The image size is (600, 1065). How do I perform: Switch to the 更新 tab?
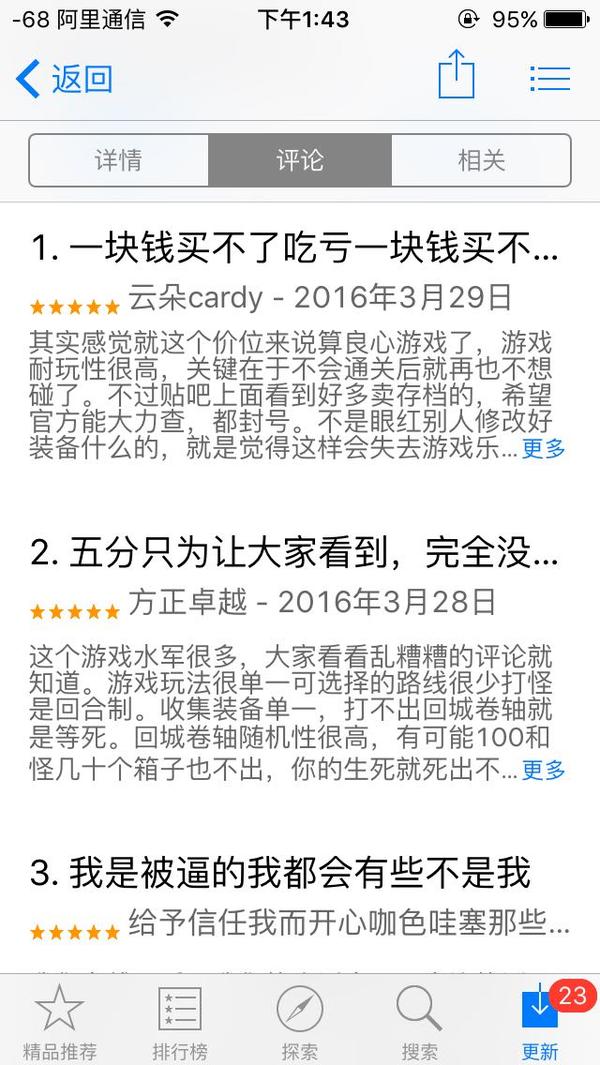[x=541, y=1020]
